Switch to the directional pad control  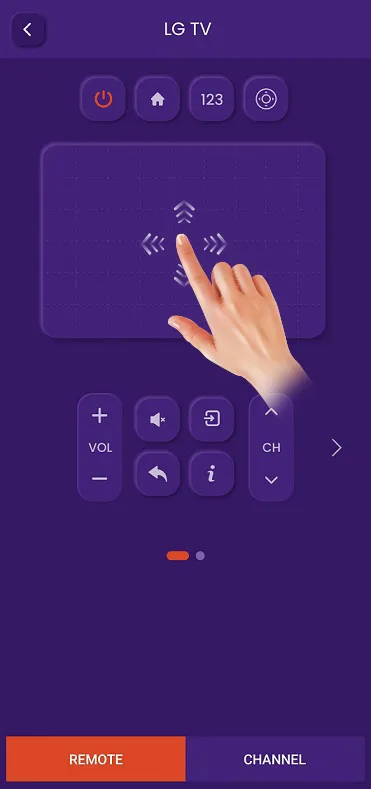[x=266, y=99]
